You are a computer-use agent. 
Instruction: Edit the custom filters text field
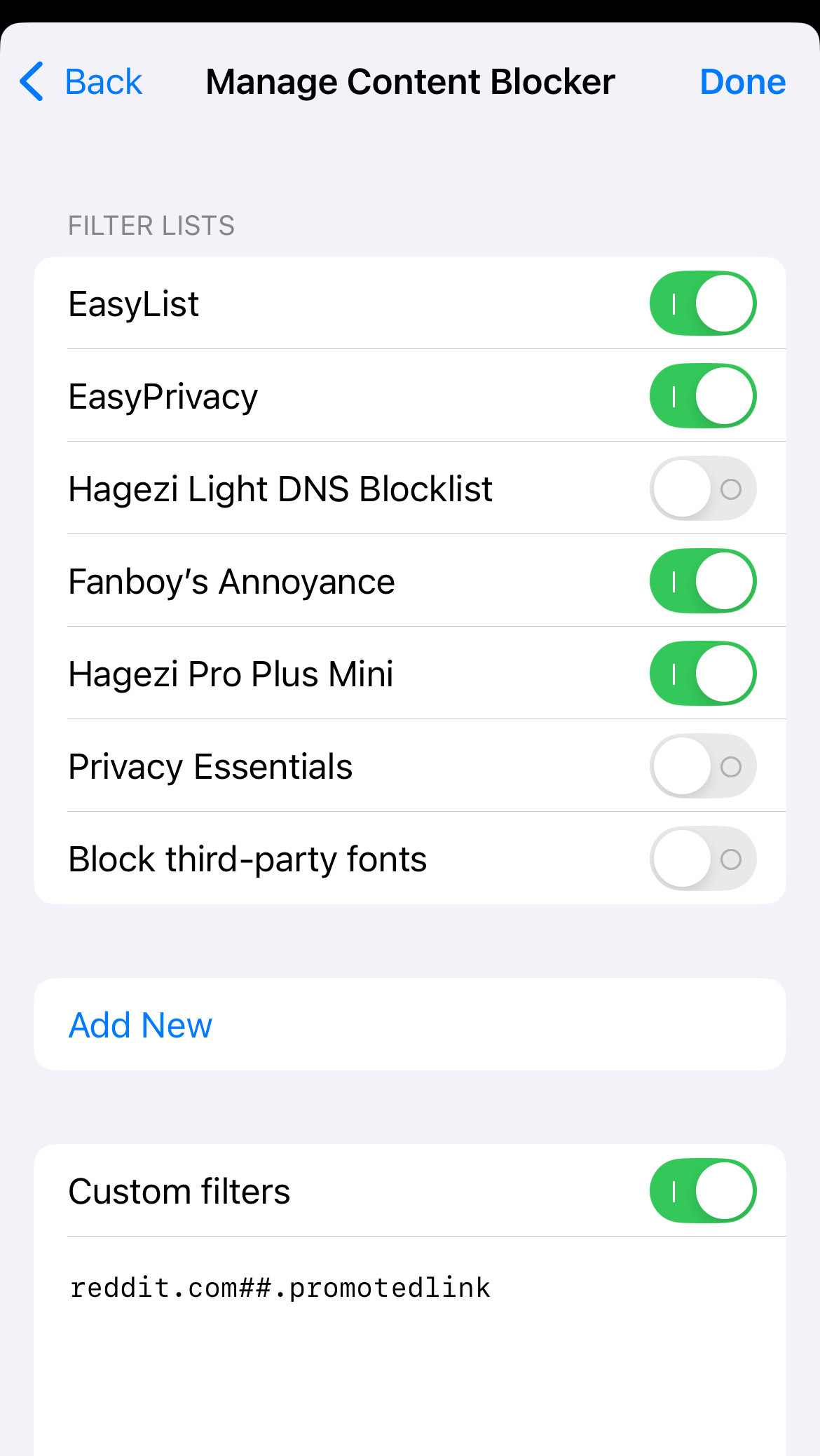coord(409,1332)
